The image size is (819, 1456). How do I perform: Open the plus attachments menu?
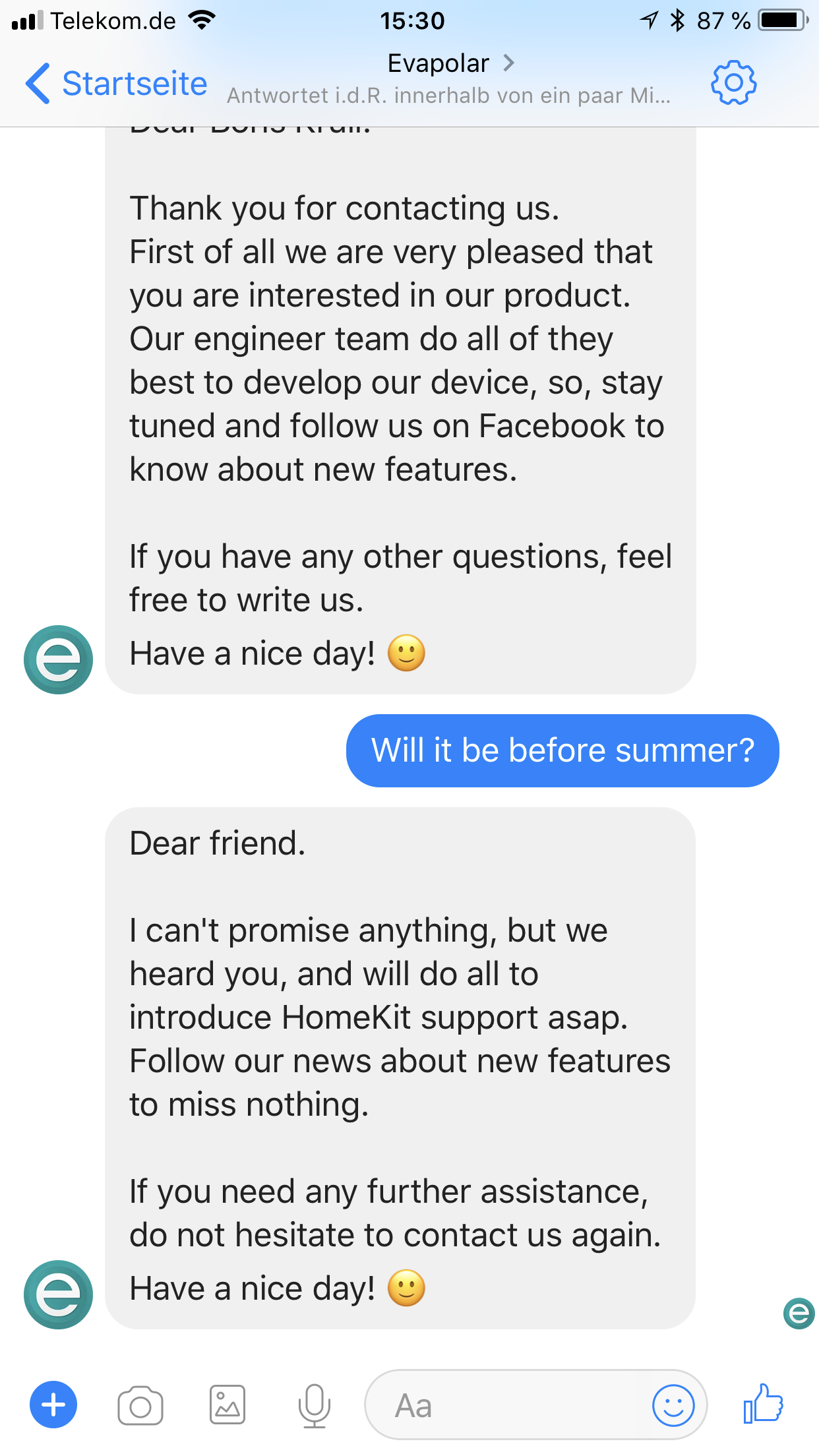(x=53, y=1405)
